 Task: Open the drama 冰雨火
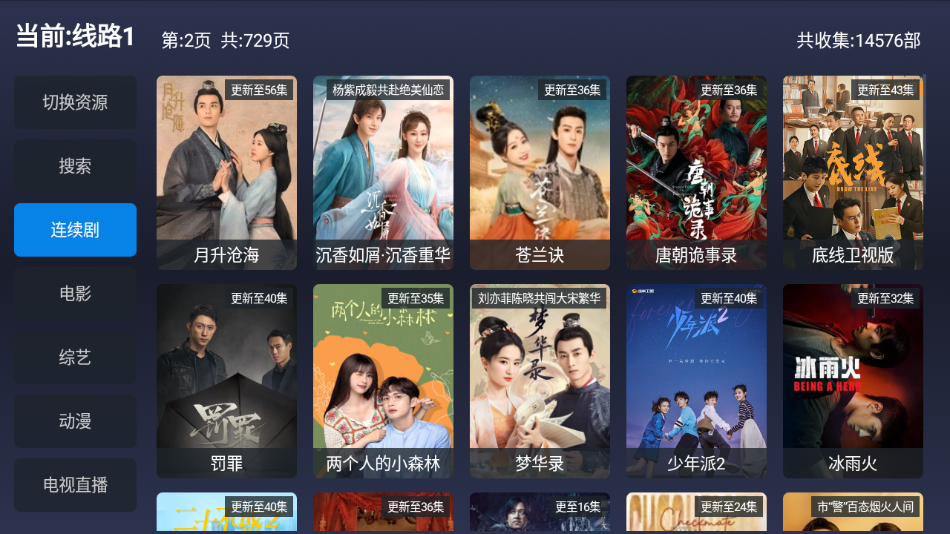853,380
